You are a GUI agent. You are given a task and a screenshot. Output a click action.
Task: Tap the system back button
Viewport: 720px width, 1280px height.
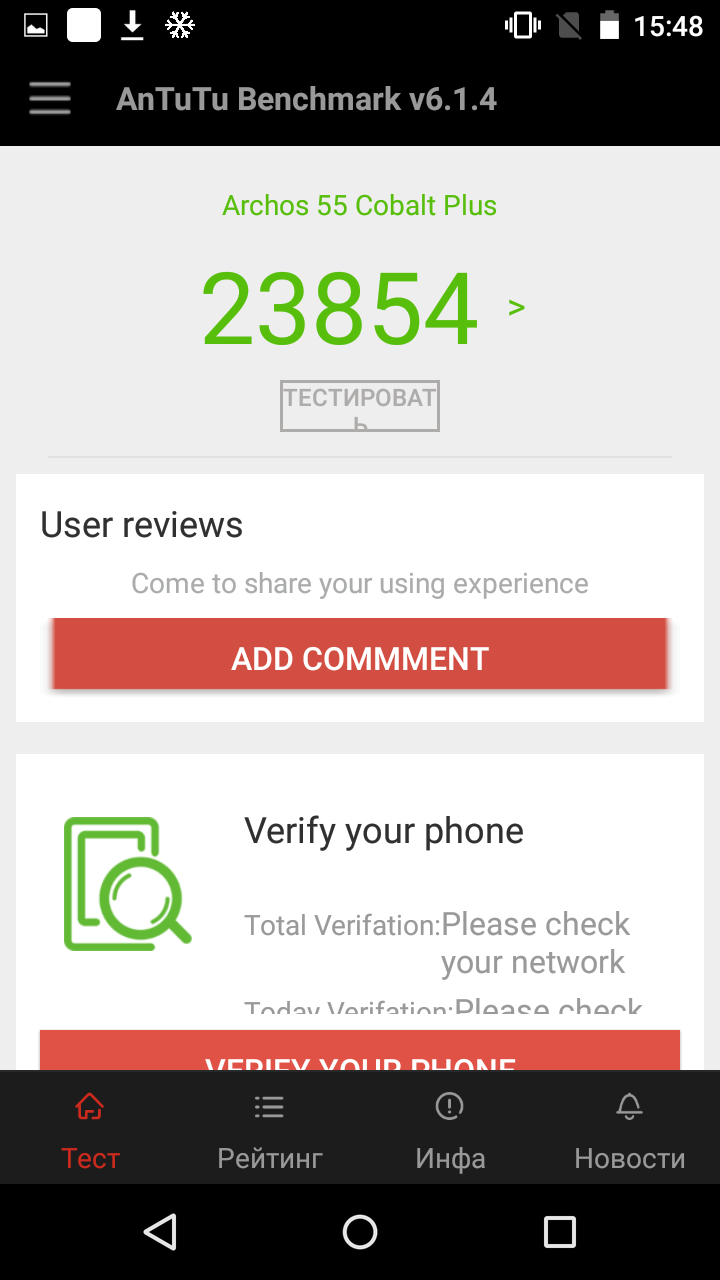click(160, 1232)
